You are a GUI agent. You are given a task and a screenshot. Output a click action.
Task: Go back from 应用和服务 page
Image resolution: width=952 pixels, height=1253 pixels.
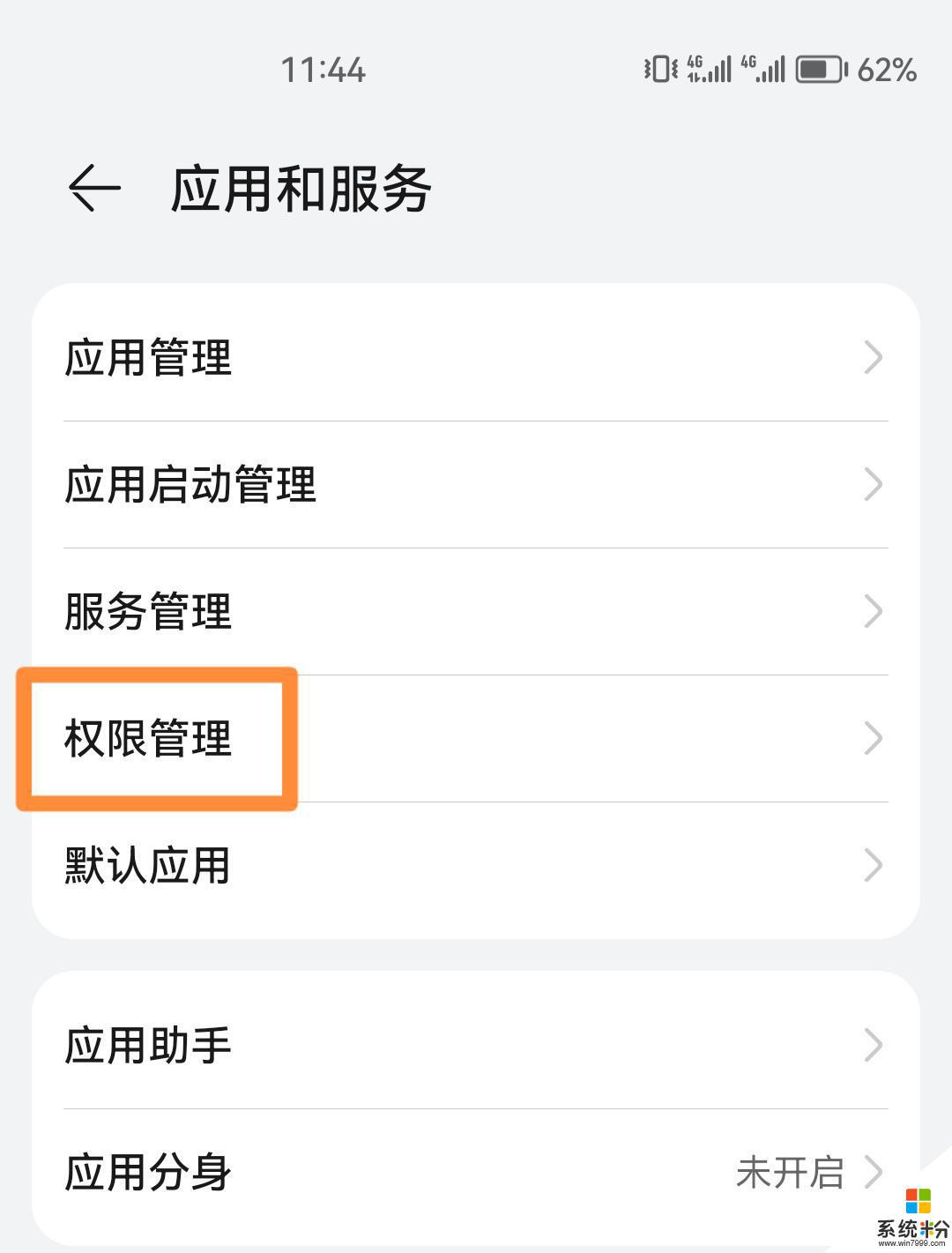coord(94,188)
